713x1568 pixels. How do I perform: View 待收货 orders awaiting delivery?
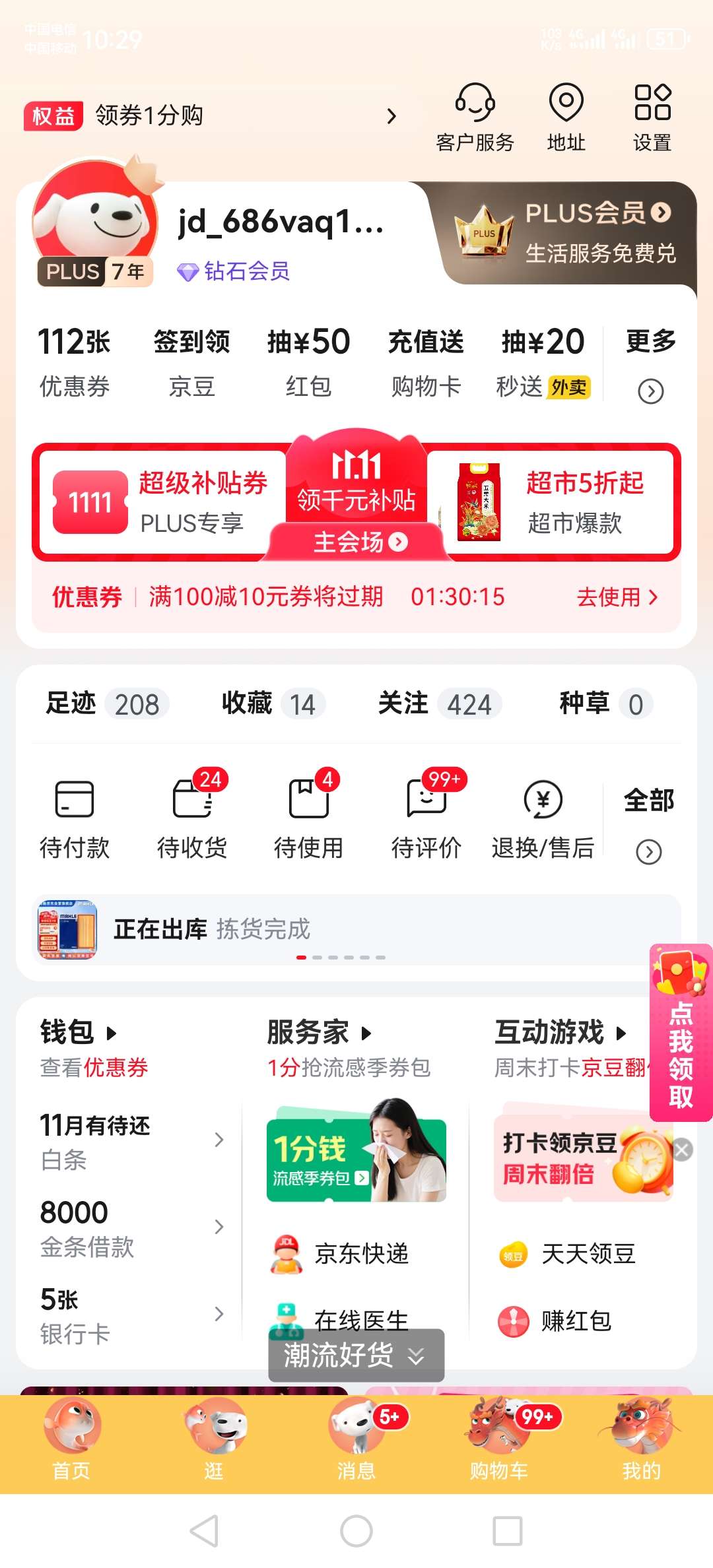[191, 816]
